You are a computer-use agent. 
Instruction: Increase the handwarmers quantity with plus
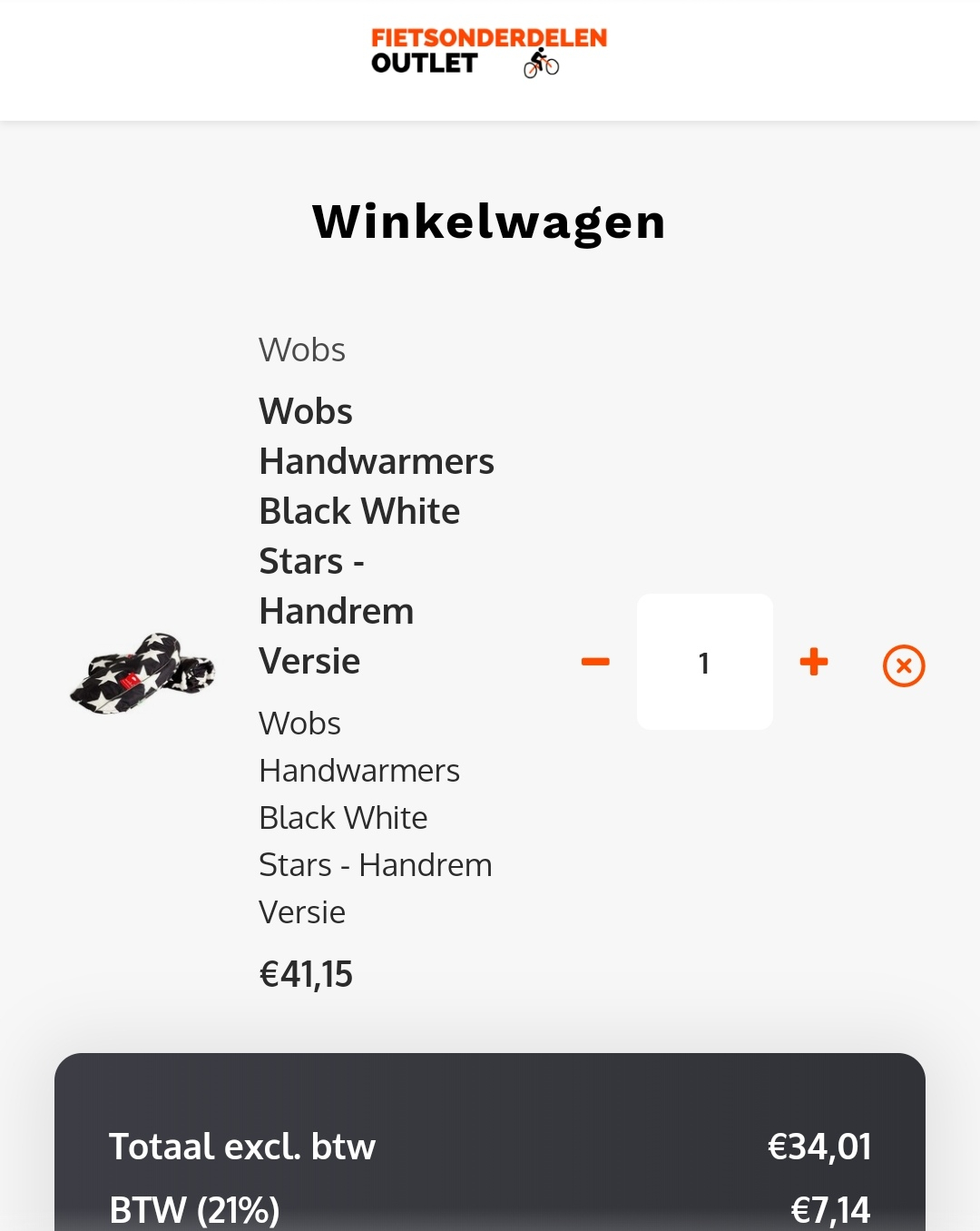[814, 662]
